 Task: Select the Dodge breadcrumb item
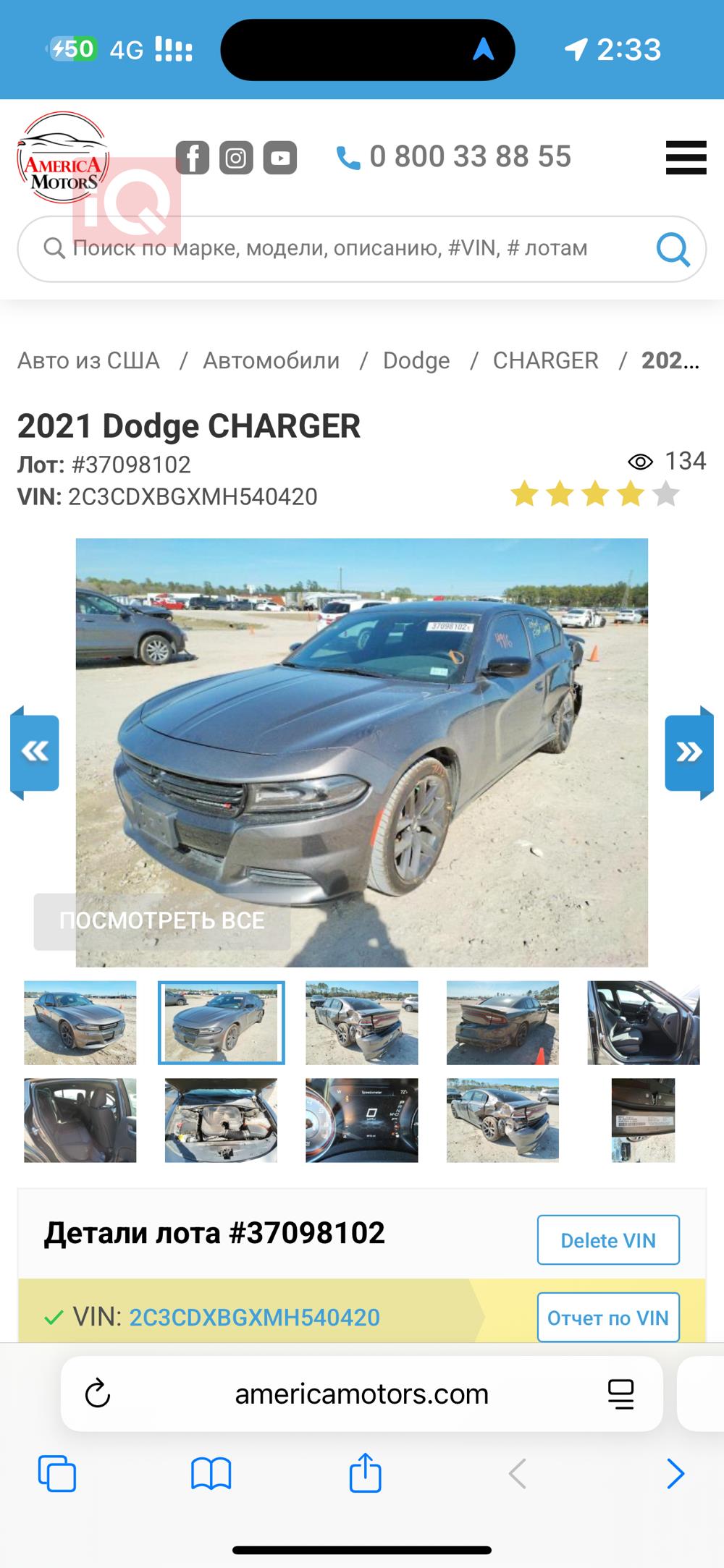pos(416,360)
